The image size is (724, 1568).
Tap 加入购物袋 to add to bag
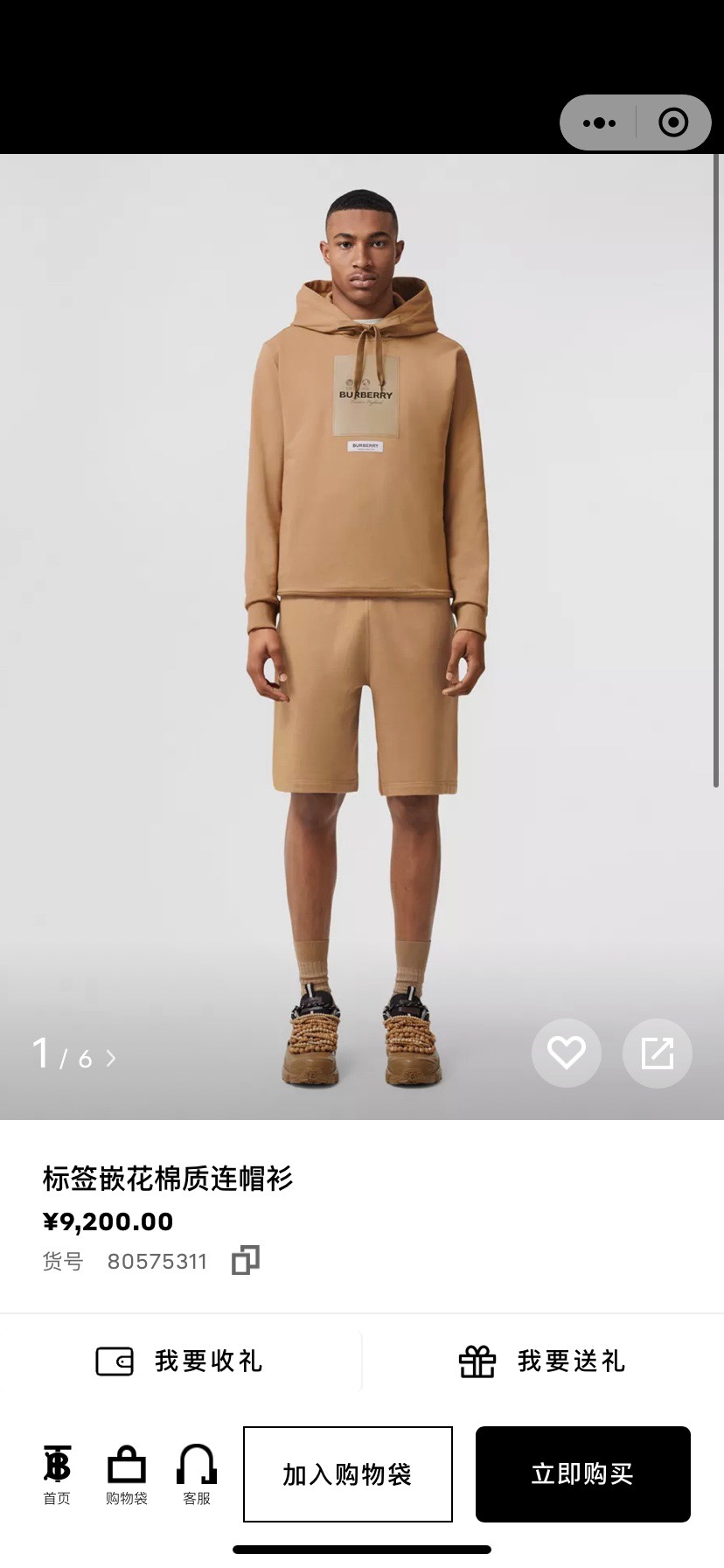[348, 1474]
